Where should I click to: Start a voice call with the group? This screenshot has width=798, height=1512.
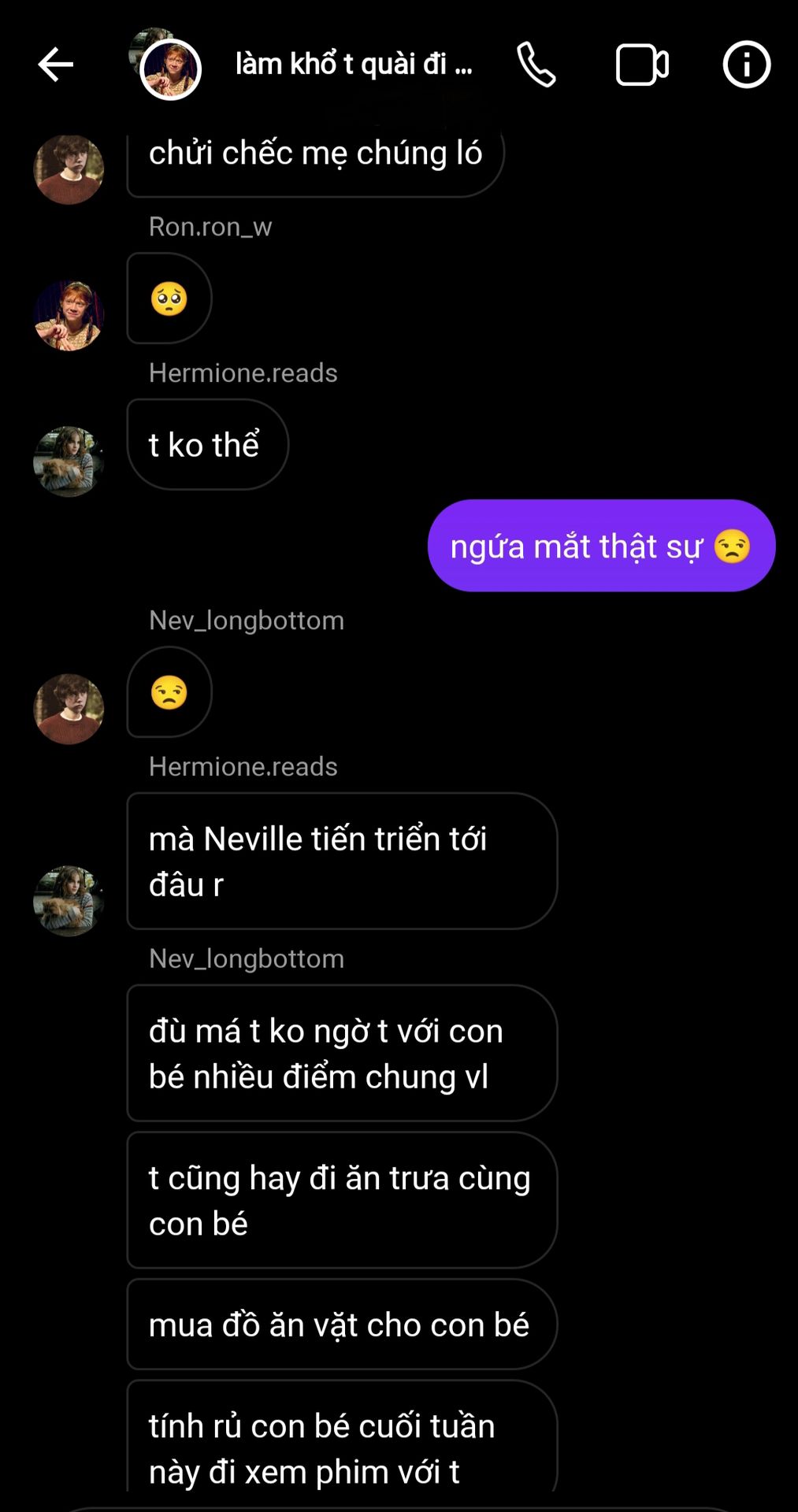(536, 65)
